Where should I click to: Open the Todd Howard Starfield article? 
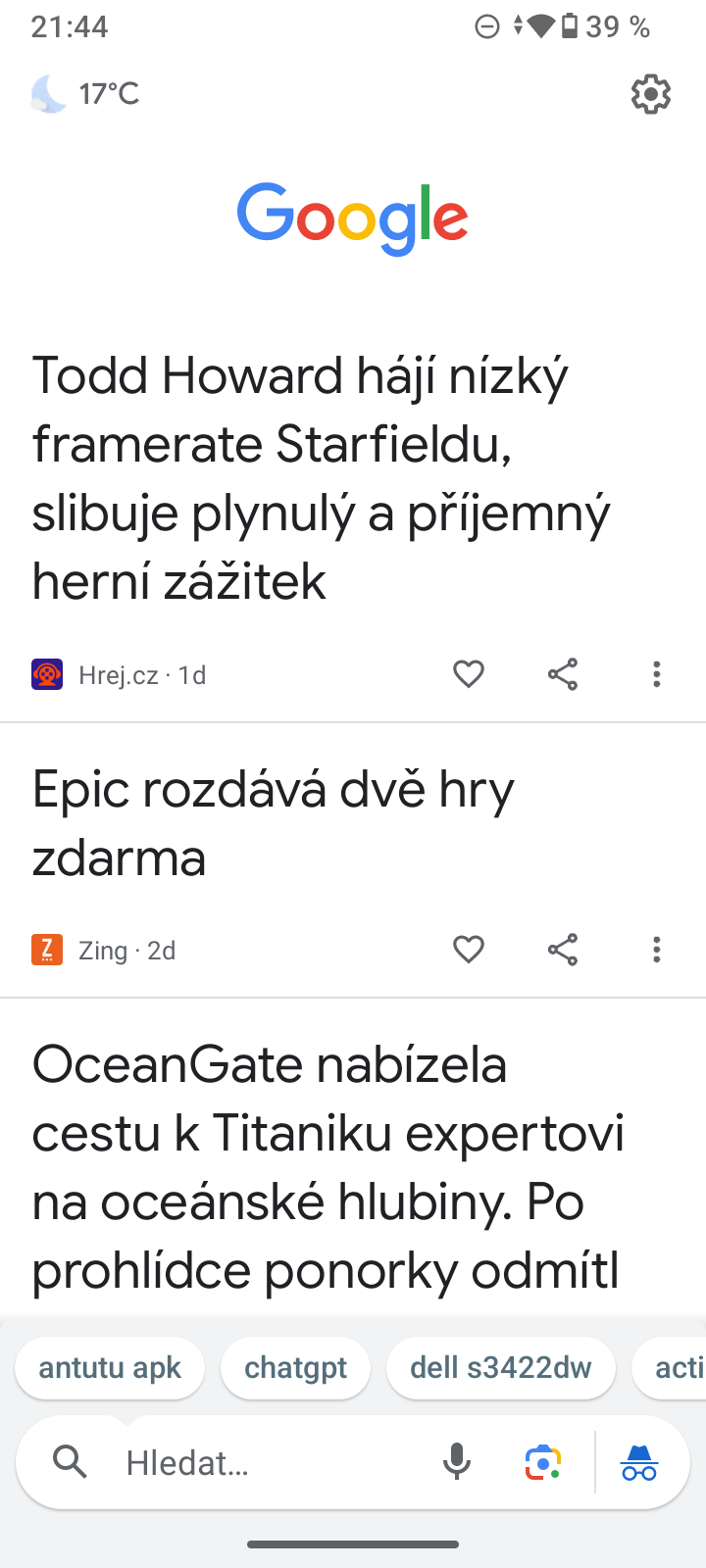321,478
